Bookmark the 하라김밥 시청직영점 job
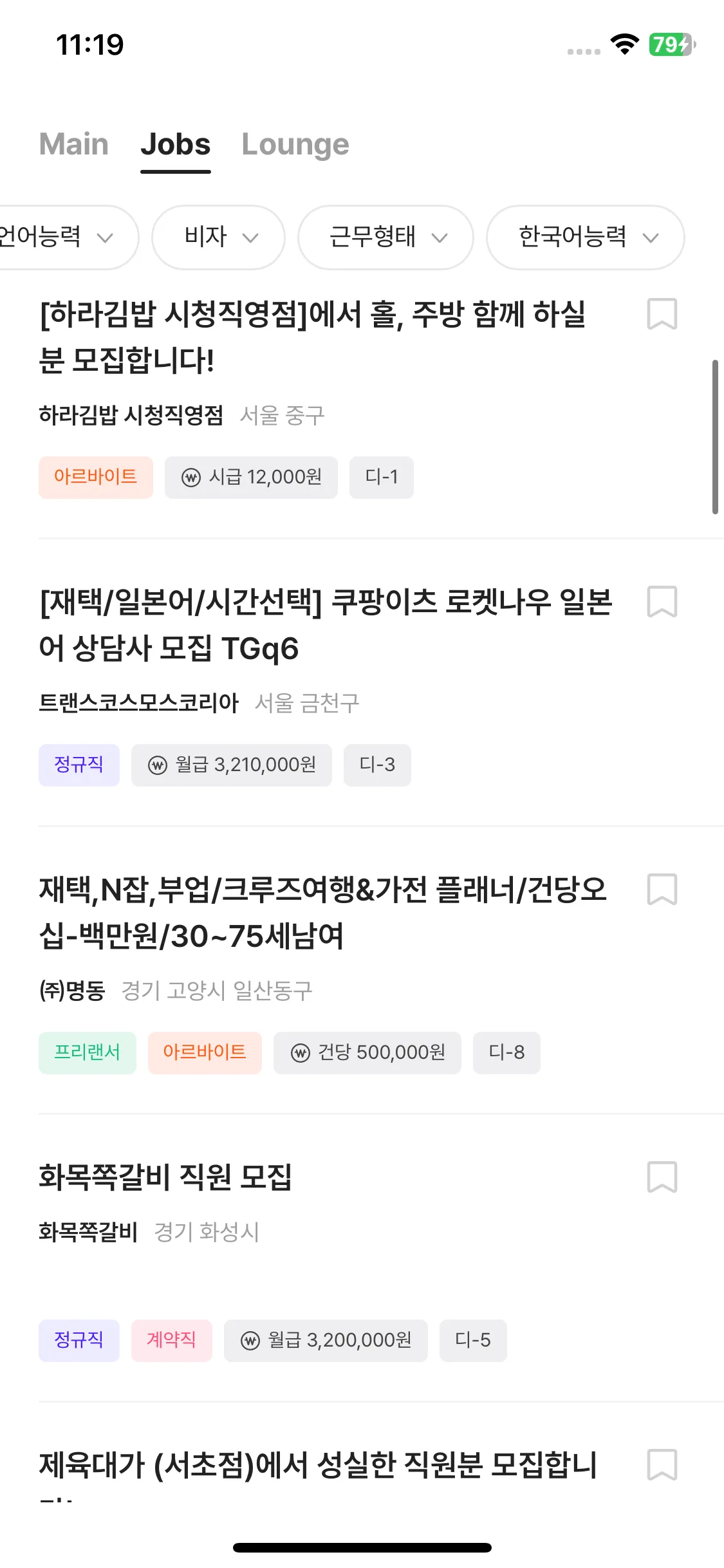The height and width of the screenshot is (1568, 724). (662, 314)
